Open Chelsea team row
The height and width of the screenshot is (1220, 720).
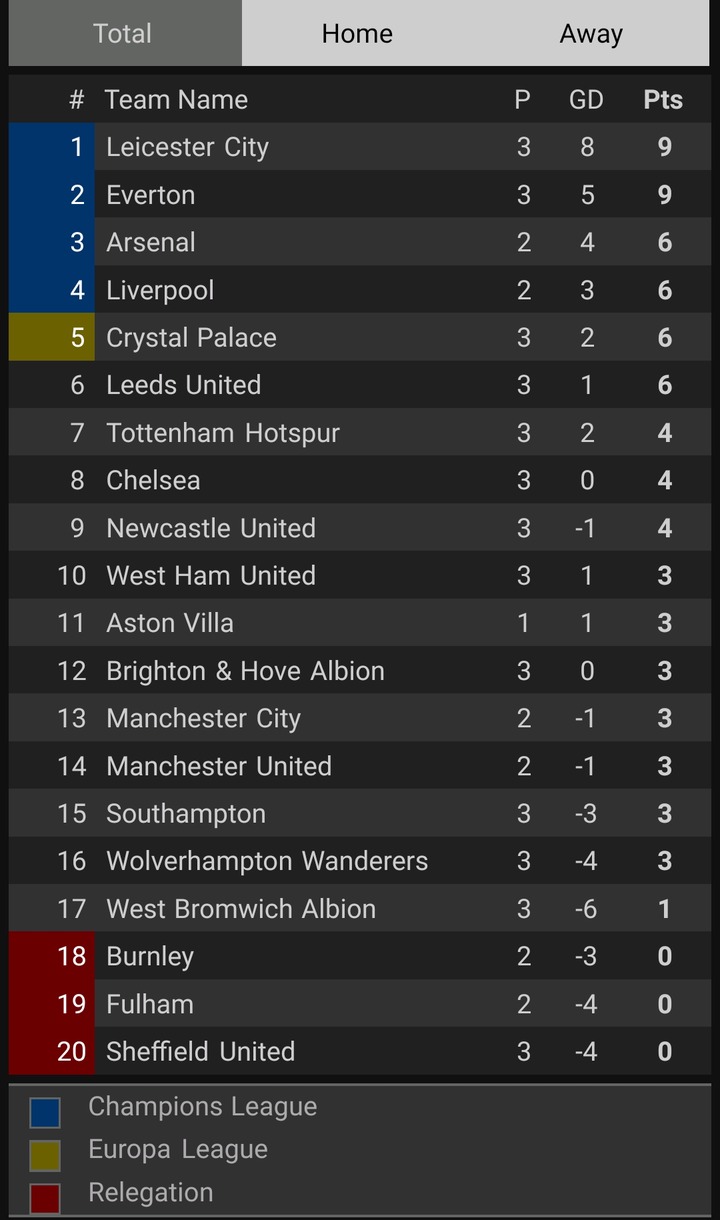[360, 480]
